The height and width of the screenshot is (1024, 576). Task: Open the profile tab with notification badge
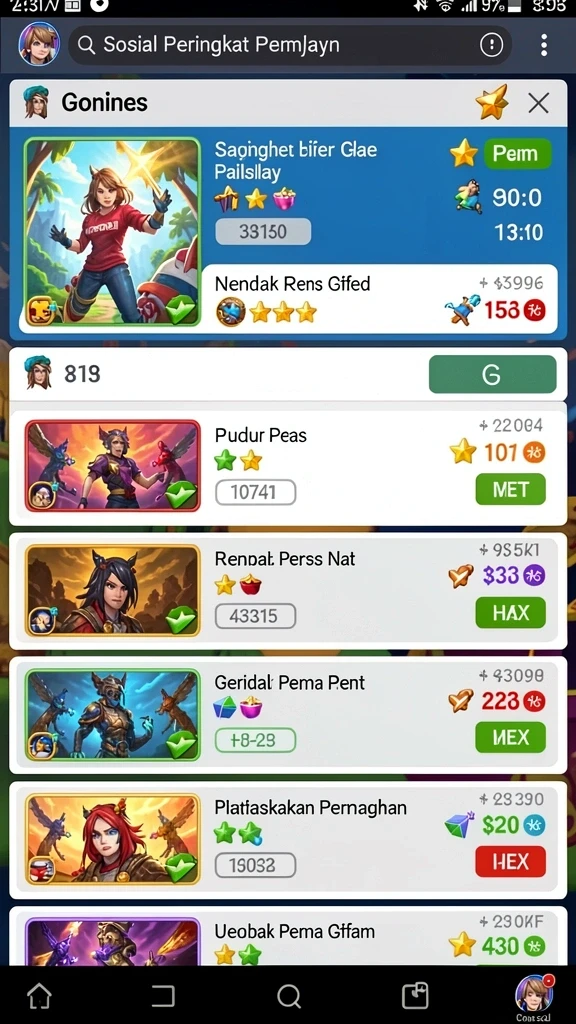click(535, 995)
